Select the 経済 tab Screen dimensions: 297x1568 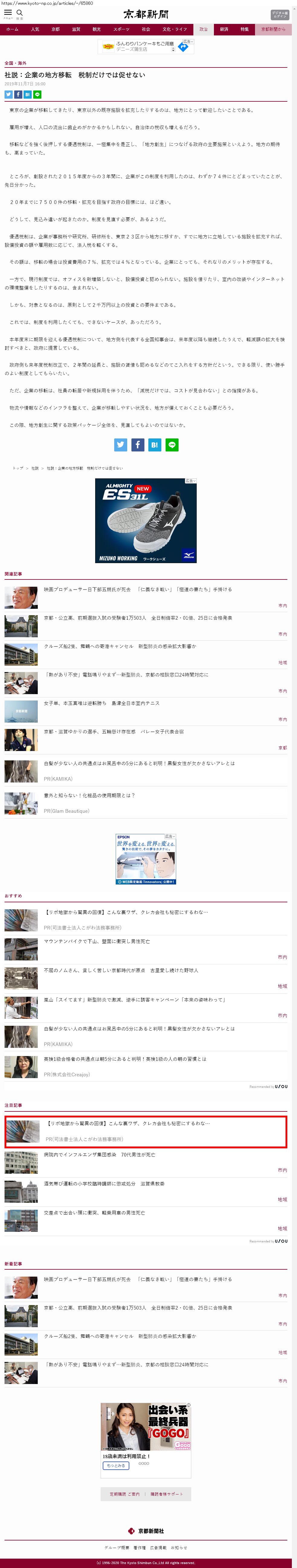[x=224, y=29]
